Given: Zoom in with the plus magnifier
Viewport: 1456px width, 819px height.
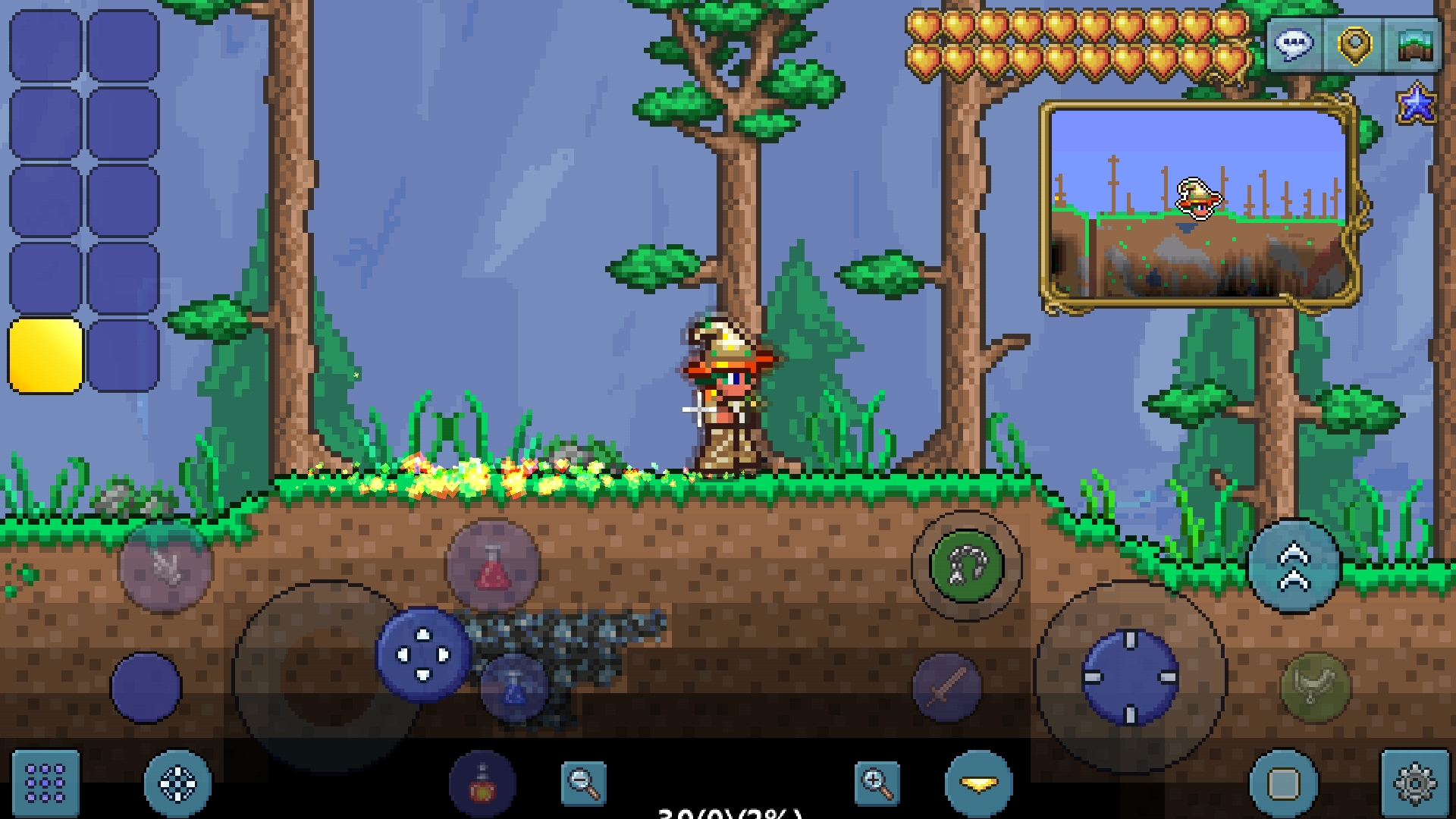Looking at the screenshot, I should click(x=877, y=783).
